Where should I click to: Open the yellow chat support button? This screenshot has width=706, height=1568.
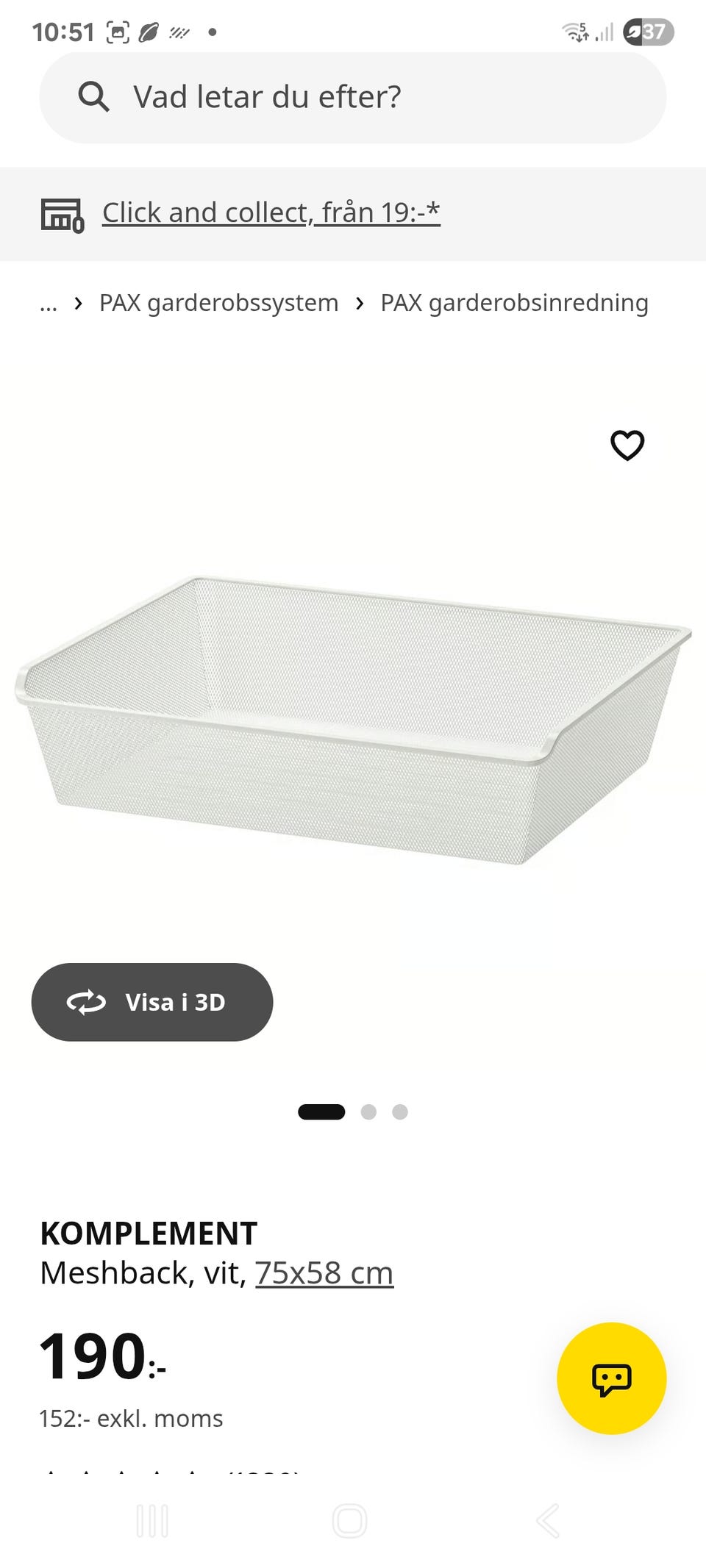(x=612, y=1378)
